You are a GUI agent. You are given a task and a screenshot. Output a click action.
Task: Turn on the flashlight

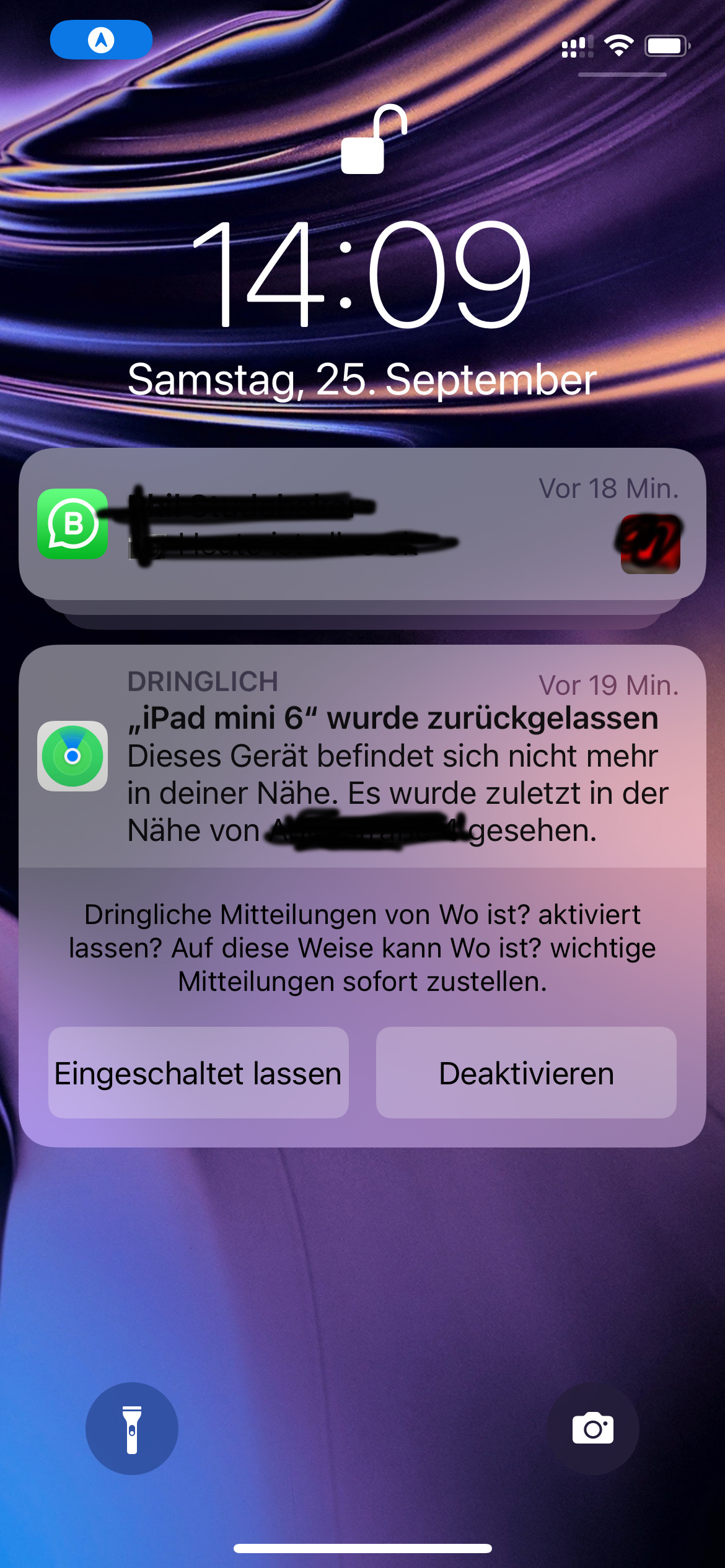pos(132,1429)
